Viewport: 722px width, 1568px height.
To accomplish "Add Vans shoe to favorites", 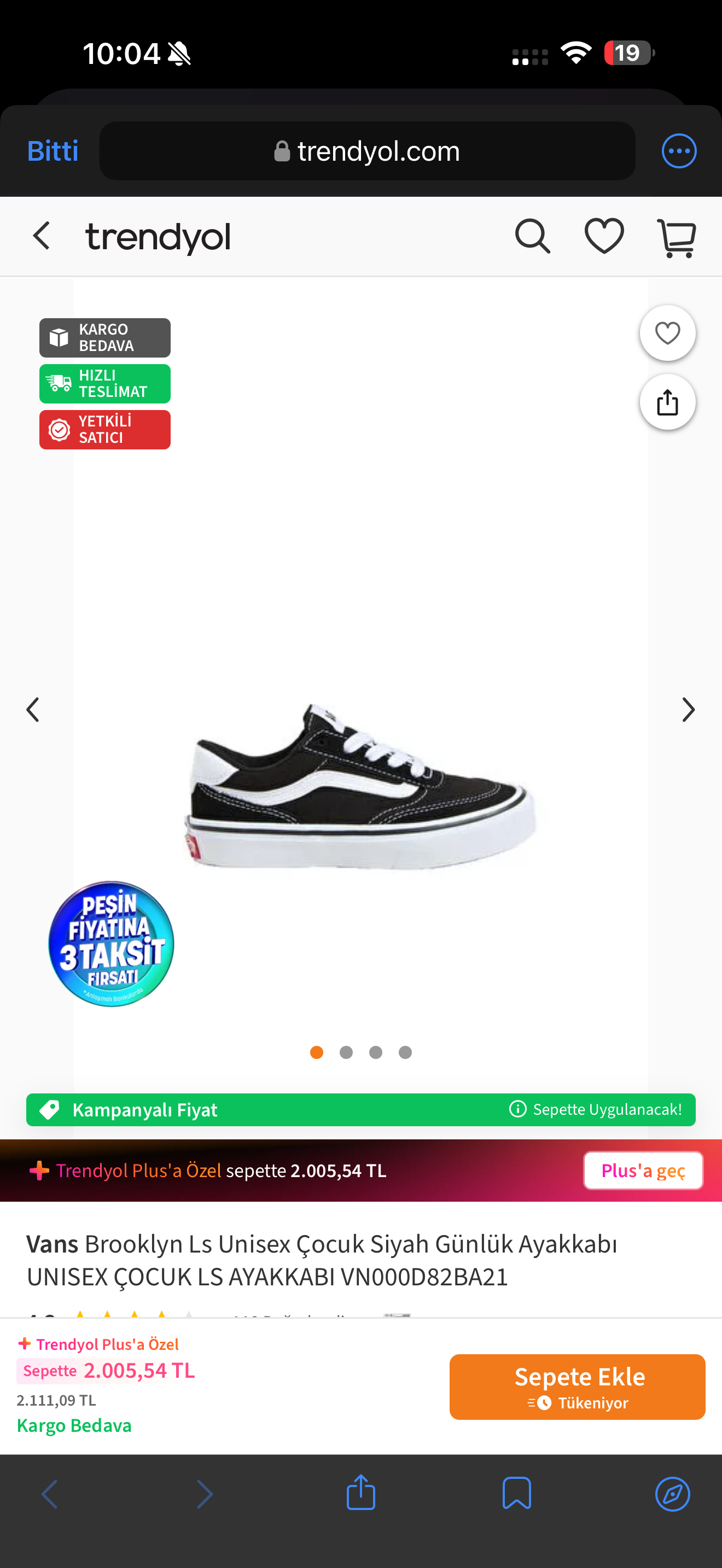I will point(667,333).
